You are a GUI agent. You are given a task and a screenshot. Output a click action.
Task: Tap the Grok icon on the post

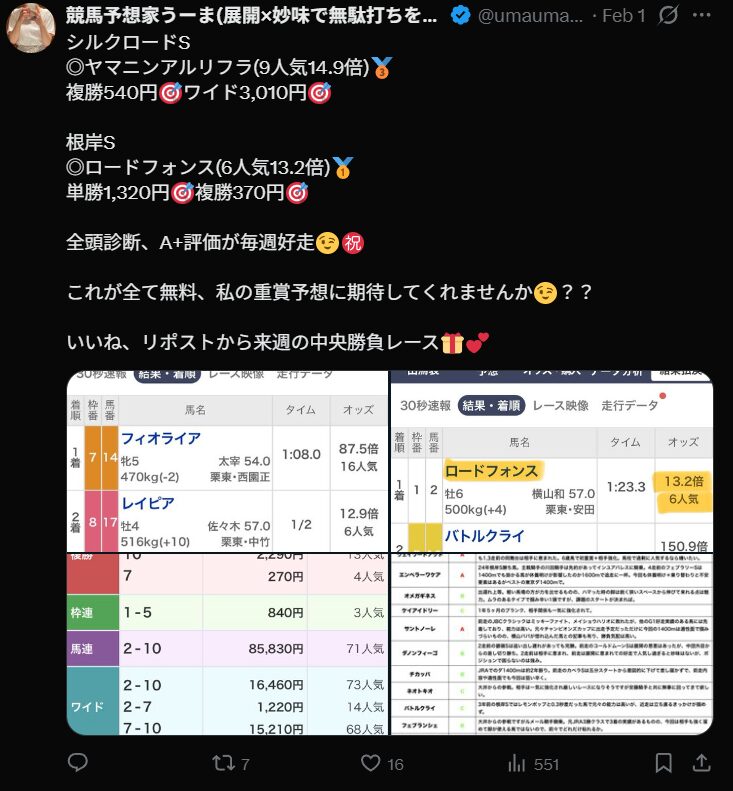point(669,15)
